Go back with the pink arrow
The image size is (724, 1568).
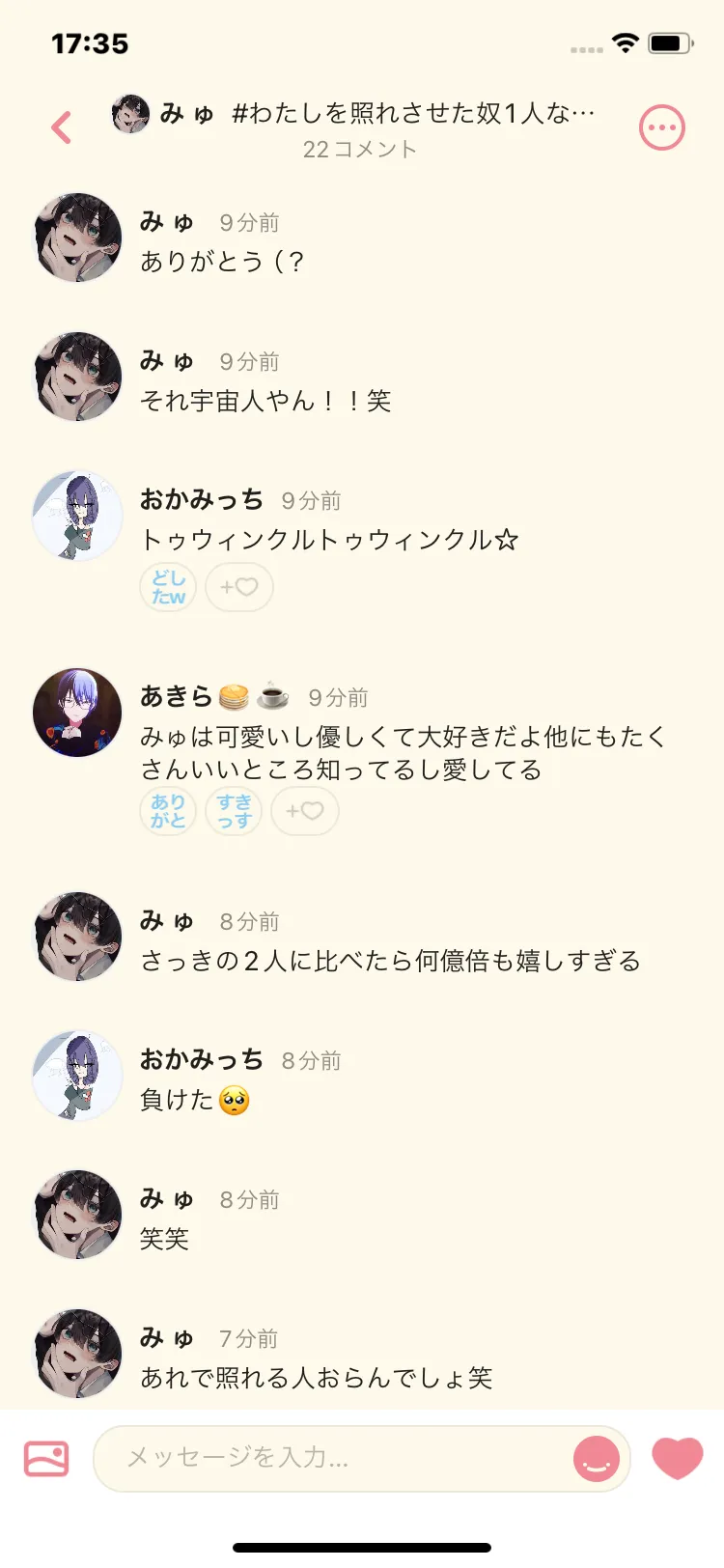pyautogui.click(x=62, y=127)
